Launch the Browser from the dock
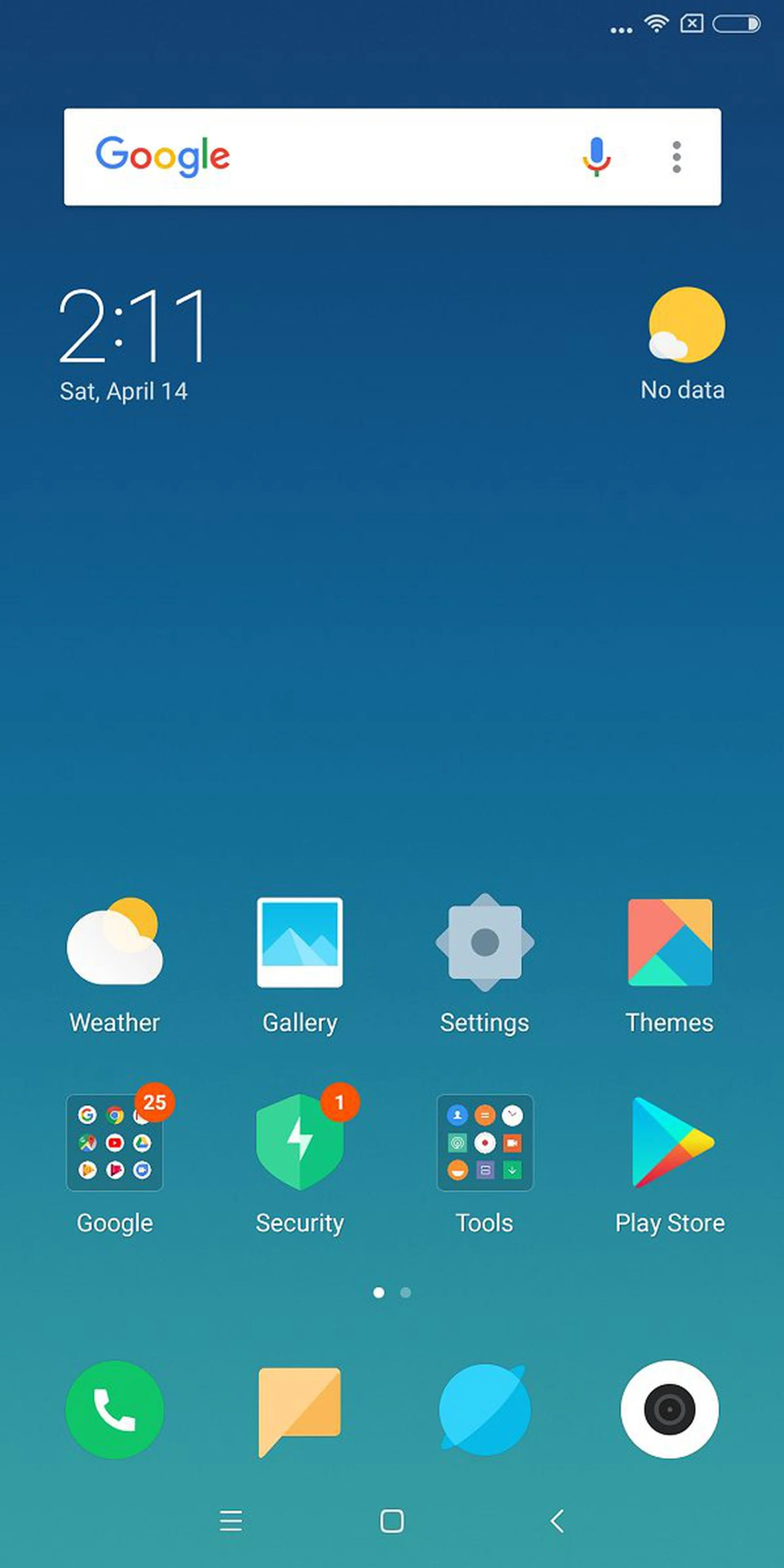 (x=485, y=1410)
